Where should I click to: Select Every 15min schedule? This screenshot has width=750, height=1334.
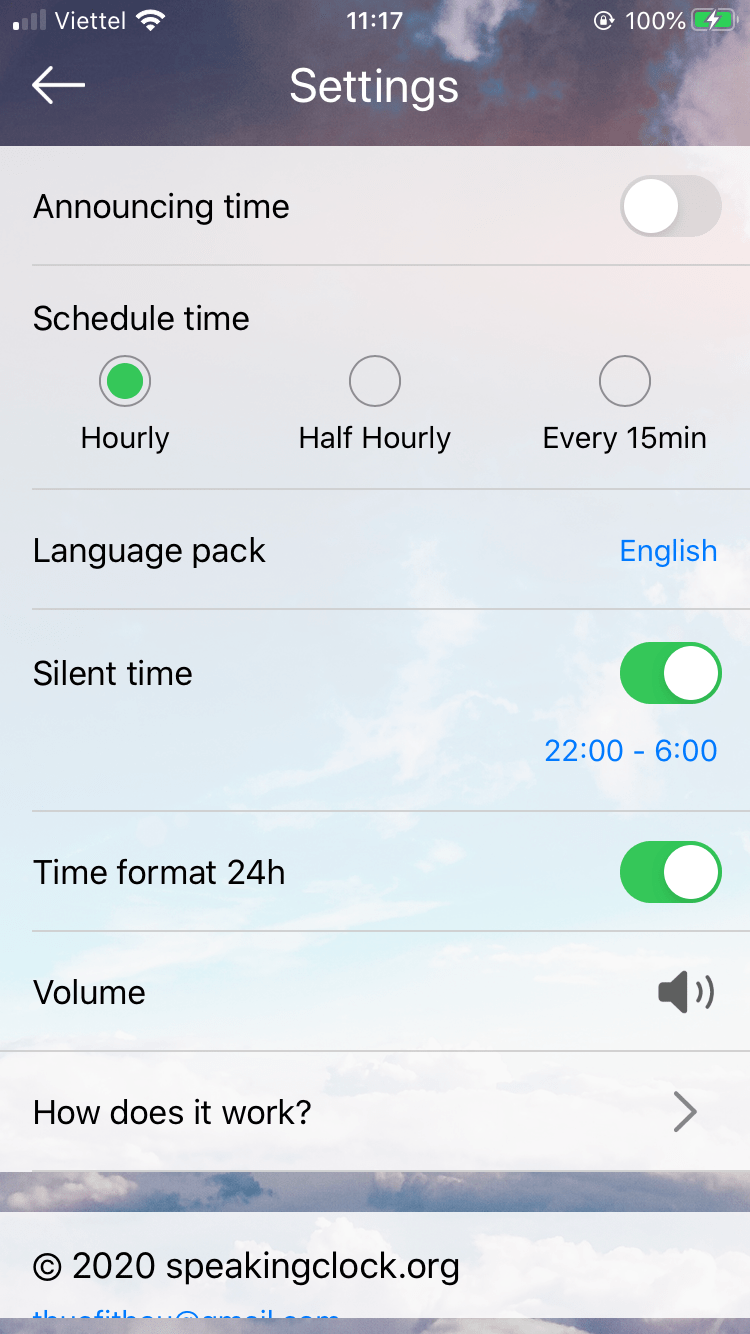click(x=625, y=381)
